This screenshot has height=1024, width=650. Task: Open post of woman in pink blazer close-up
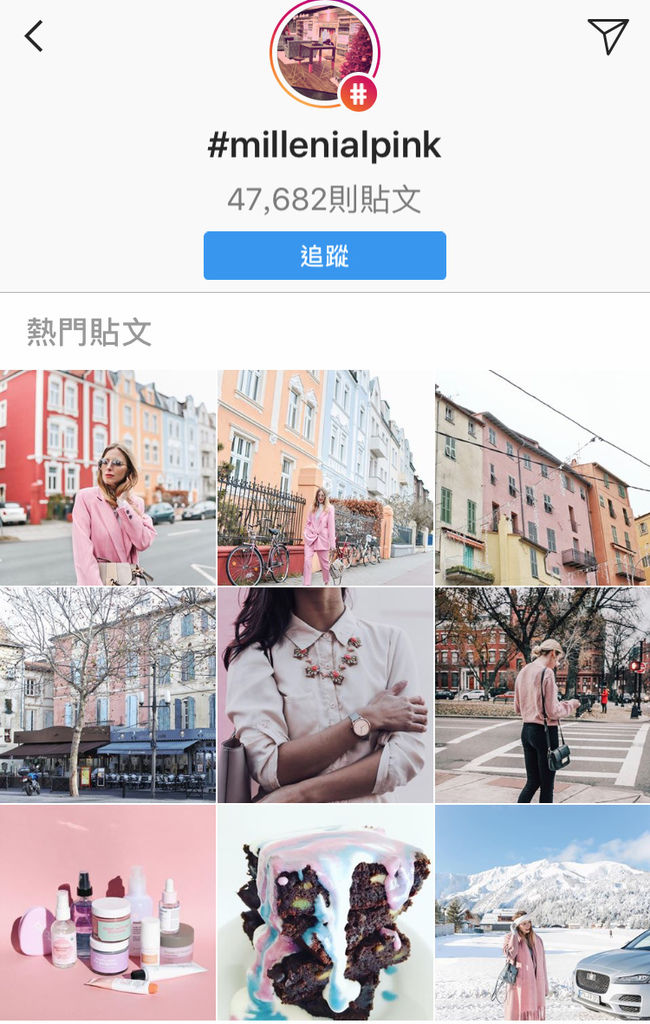click(x=108, y=477)
